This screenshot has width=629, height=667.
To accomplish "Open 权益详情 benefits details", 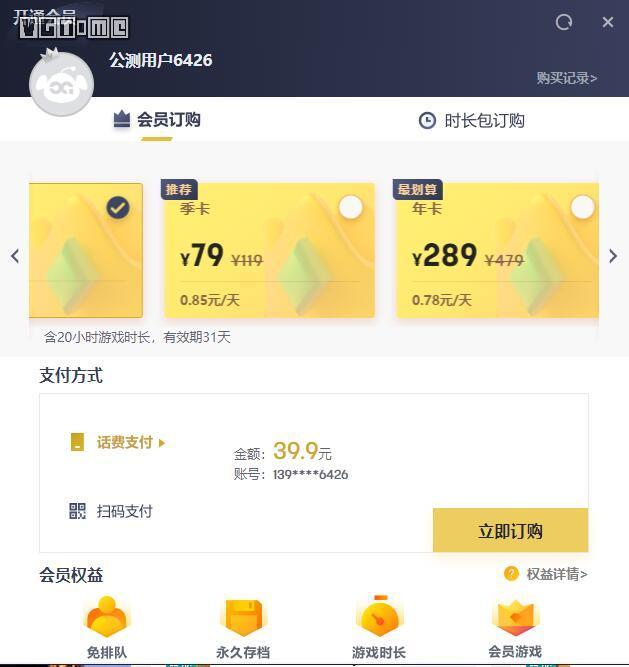I will [x=546, y=574].
